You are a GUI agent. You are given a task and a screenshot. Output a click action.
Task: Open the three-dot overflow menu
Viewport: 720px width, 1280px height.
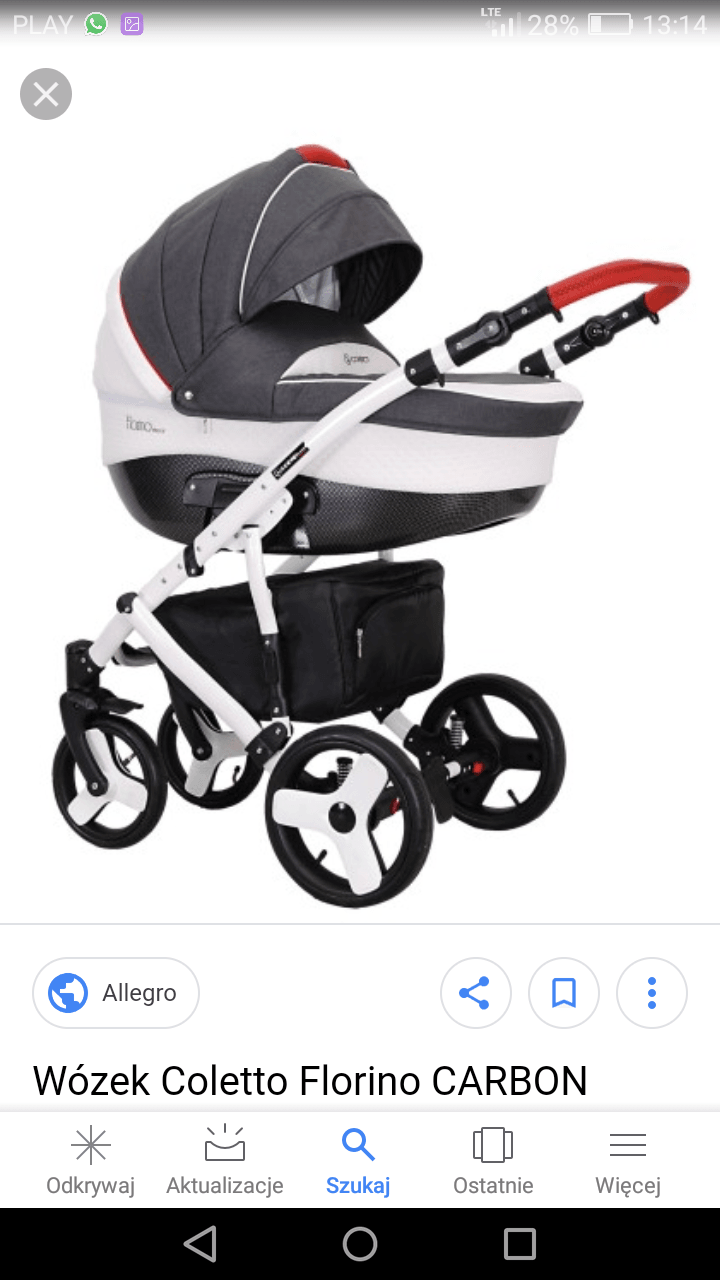click(x=652, y=993)
